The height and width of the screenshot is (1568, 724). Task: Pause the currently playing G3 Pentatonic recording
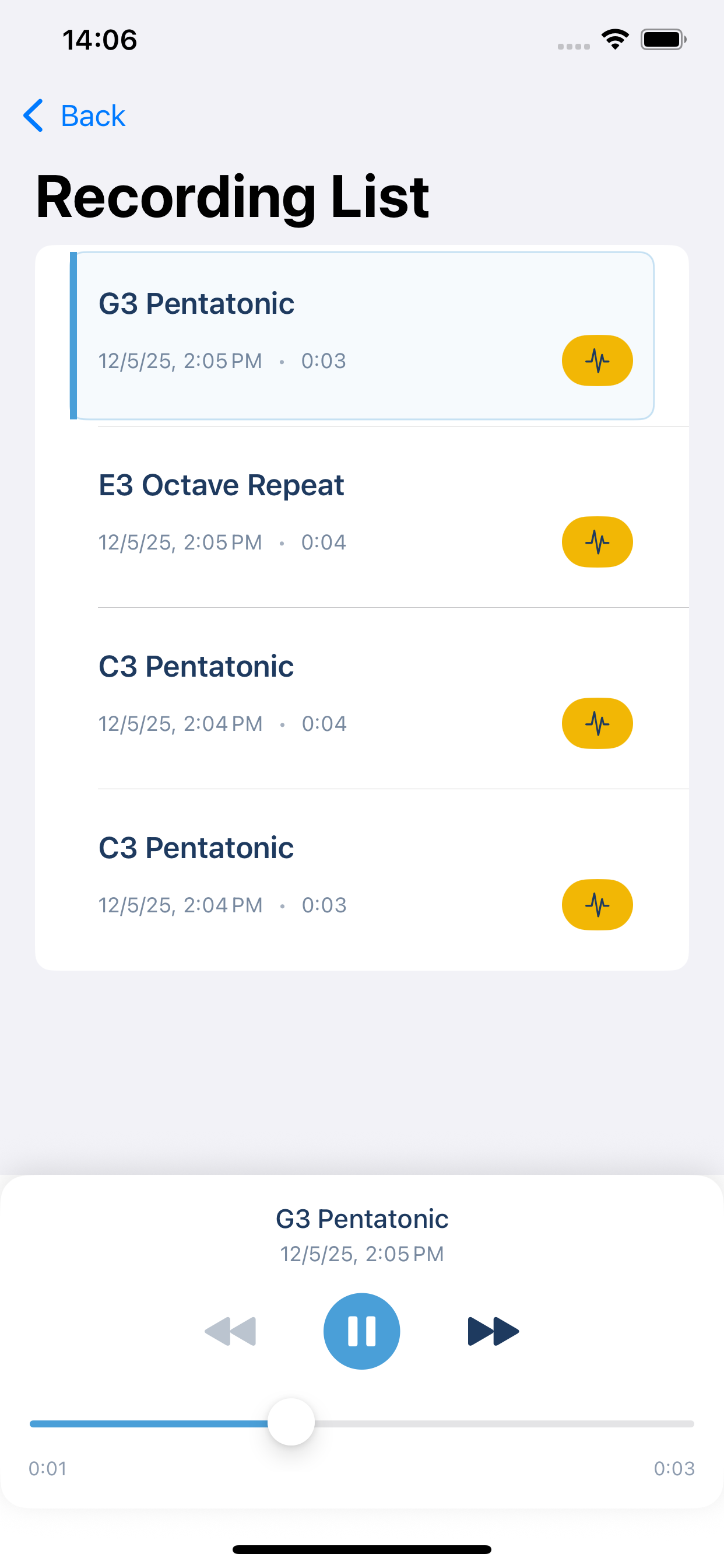[x=361, y=1331]
